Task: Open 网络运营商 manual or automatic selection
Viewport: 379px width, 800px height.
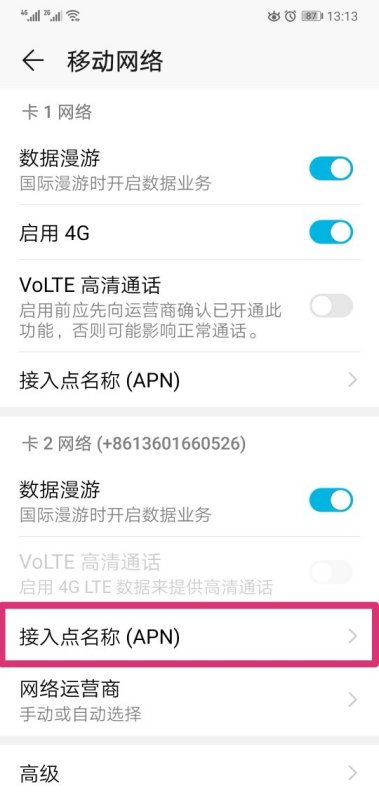Action: [189, 700]
